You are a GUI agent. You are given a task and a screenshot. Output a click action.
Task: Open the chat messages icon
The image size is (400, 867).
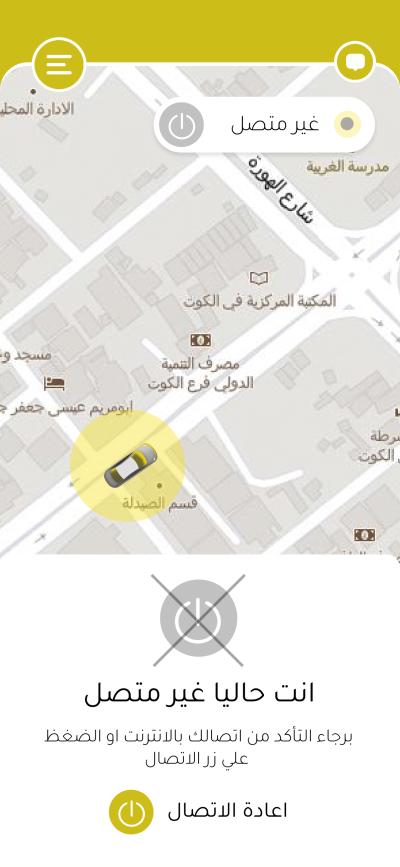(355, 61)
